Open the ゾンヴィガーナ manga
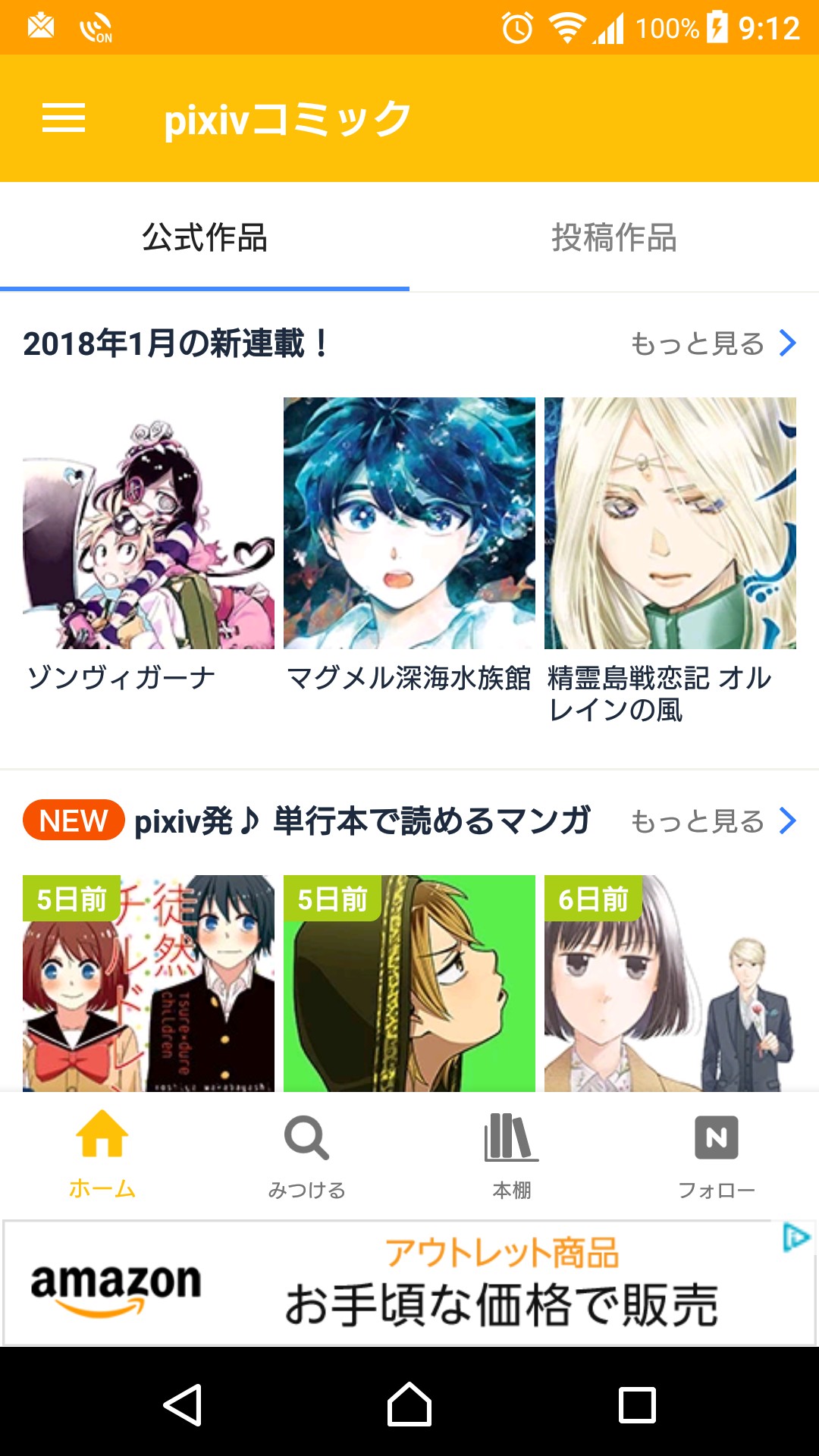819x1456 pixels. [149, 523]
